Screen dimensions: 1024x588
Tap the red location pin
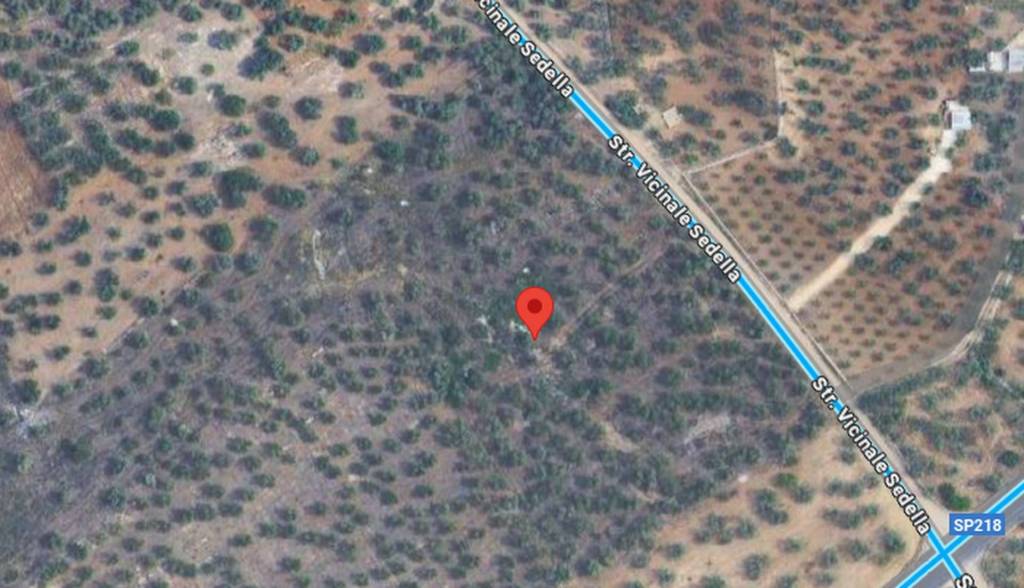534,309
